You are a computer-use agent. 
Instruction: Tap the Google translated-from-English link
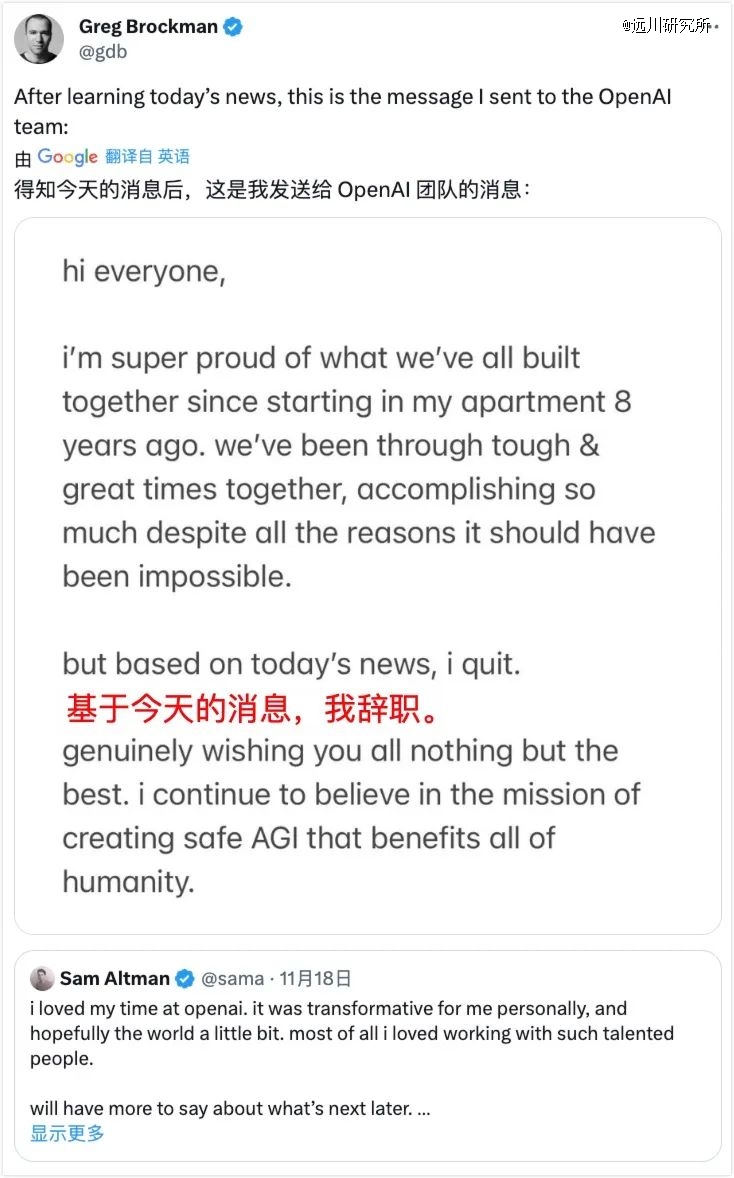113,156
